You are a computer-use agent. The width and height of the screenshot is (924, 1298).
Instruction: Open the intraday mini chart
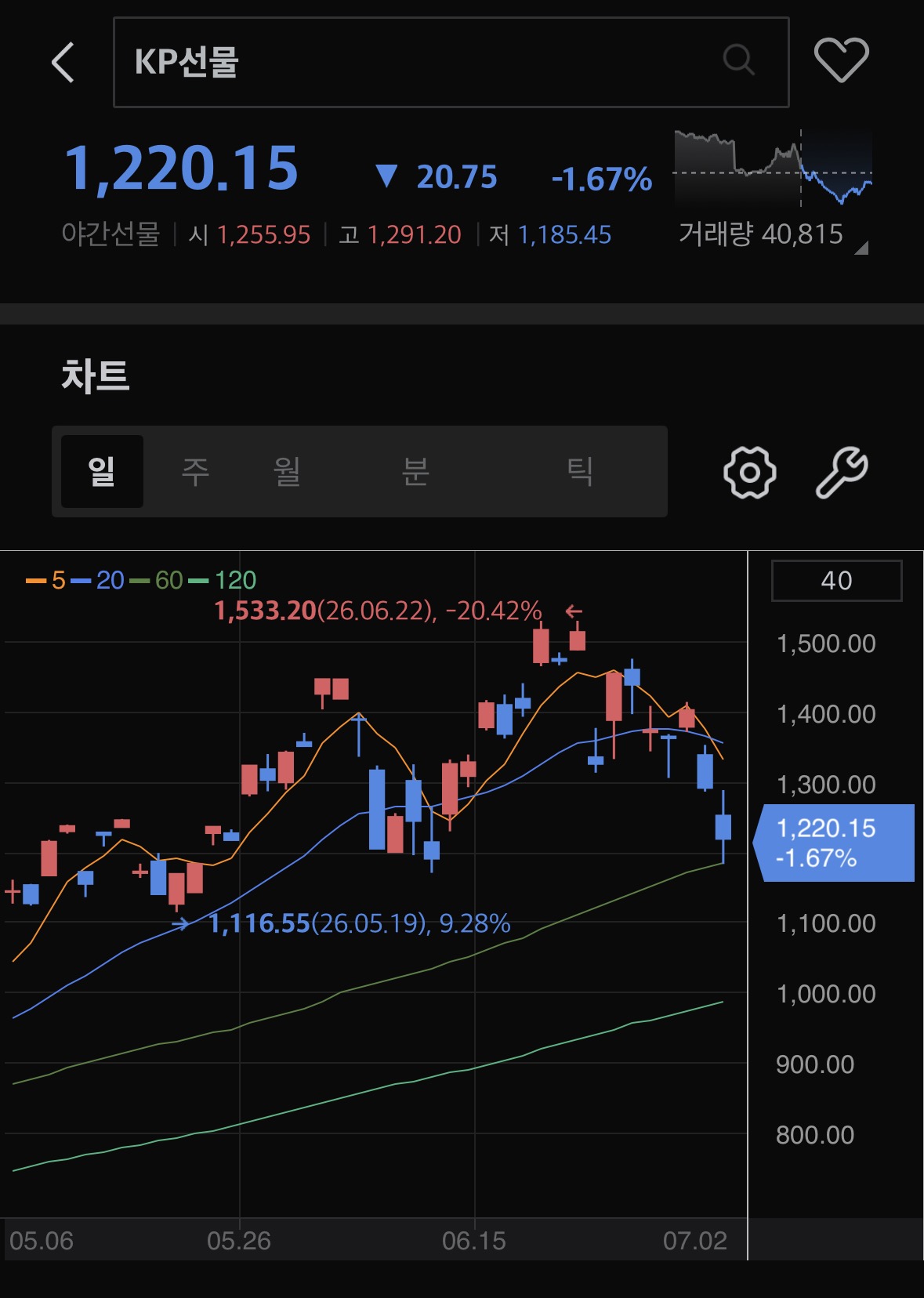coord(773,168)
